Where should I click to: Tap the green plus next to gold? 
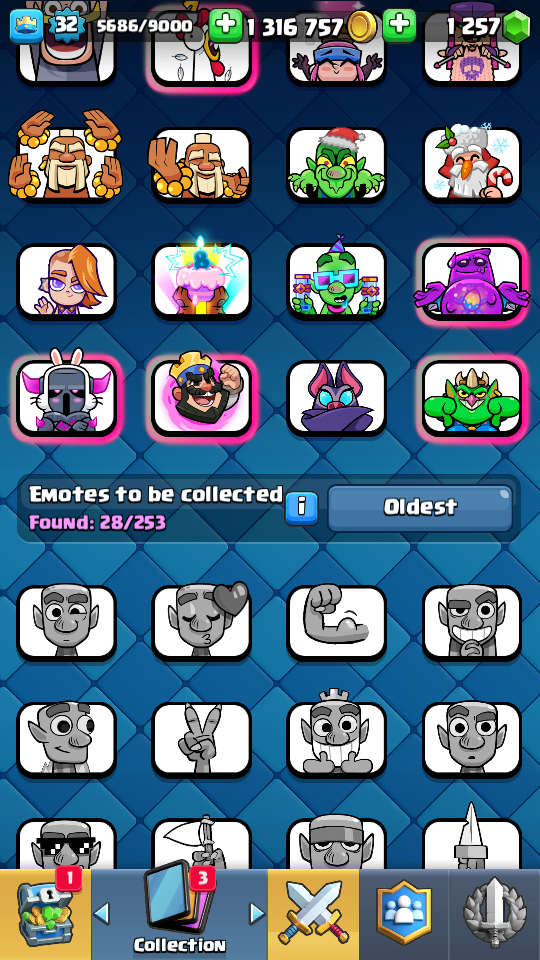226,26
